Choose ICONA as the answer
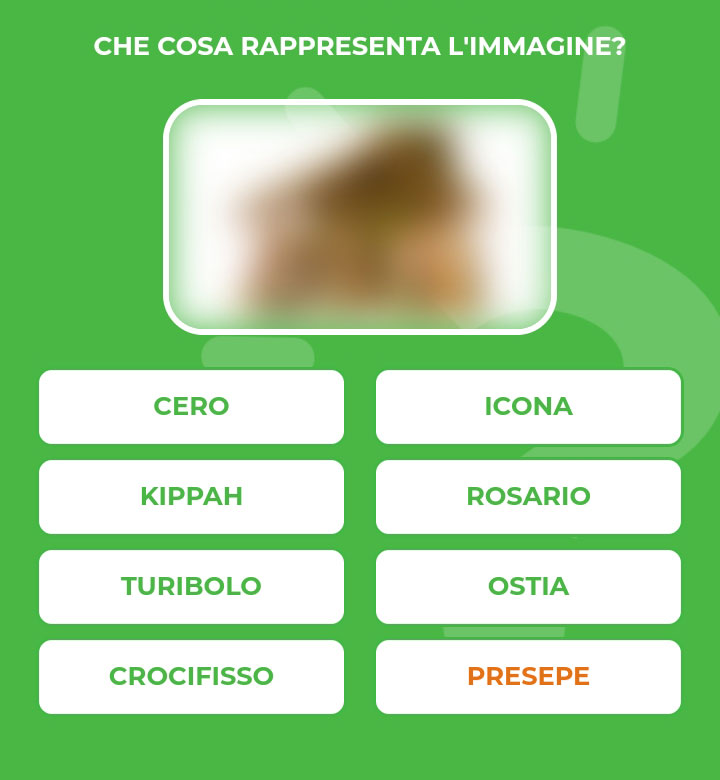This screenshot has height=780, width=720. 528,407
